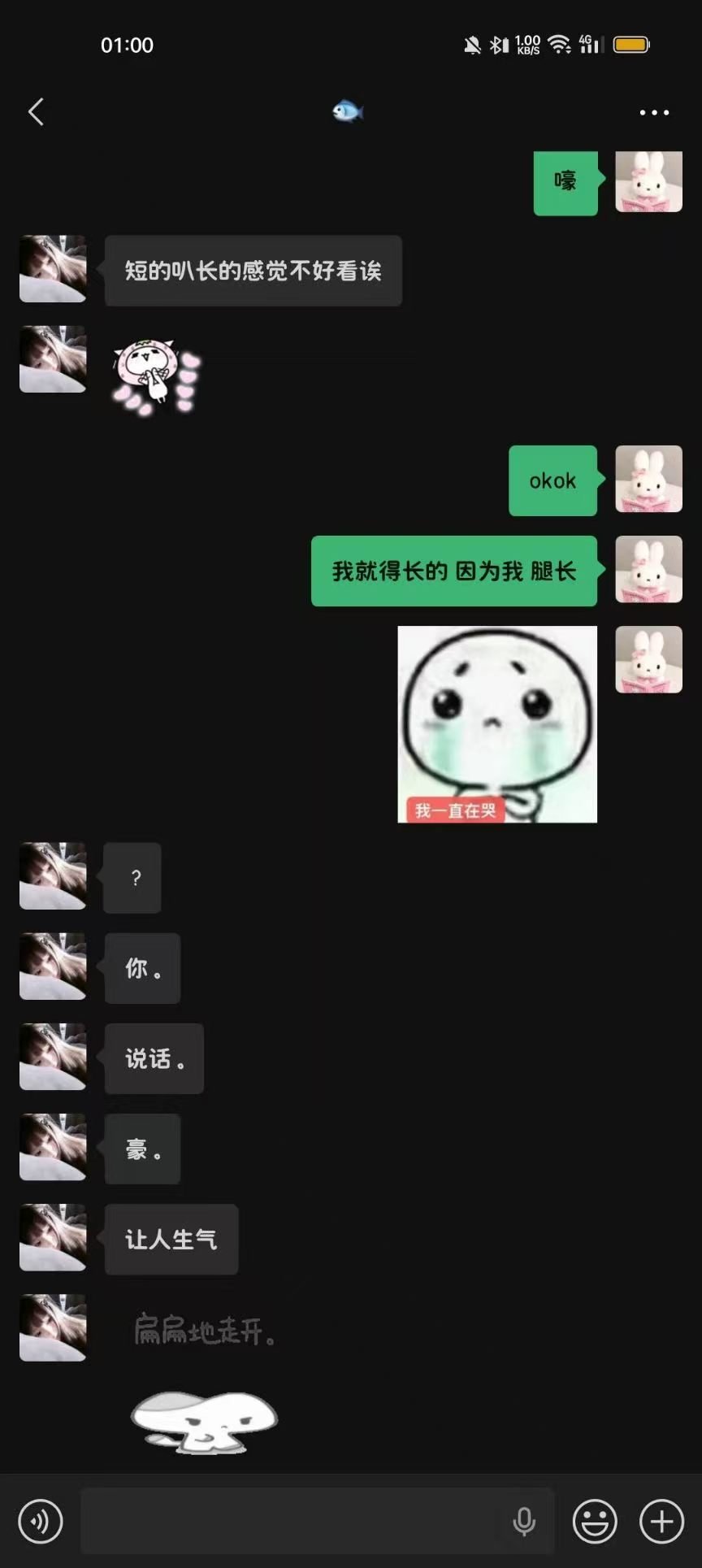Go back to the chat list

click(36, 112)
